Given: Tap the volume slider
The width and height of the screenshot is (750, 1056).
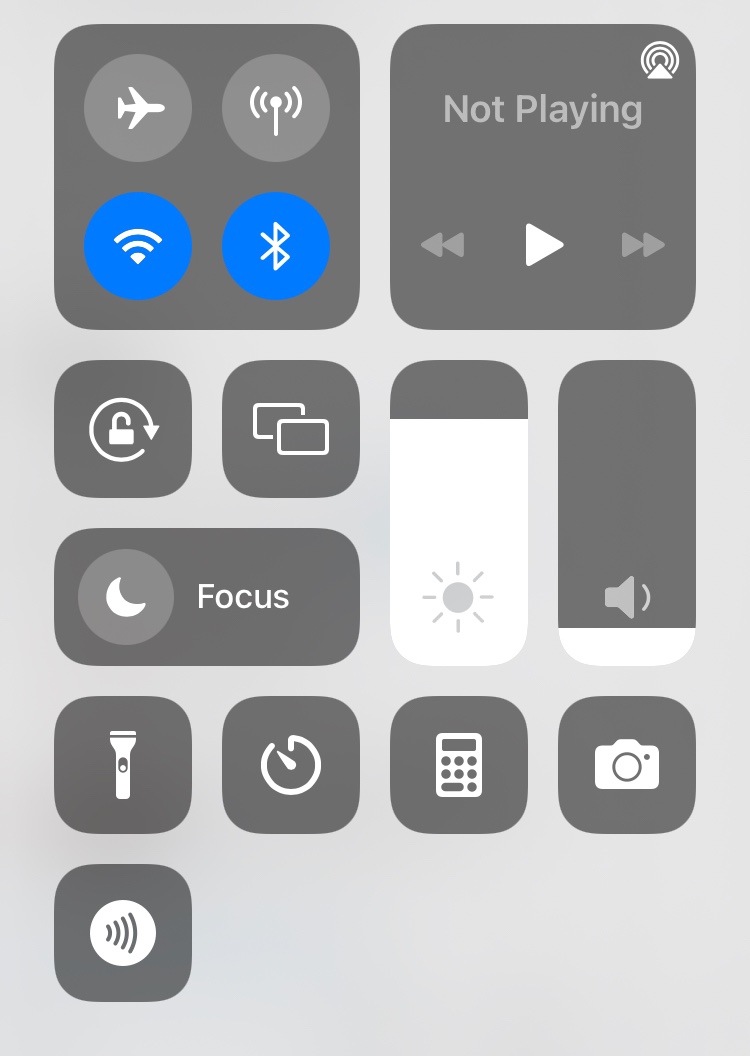Looking at the screenshot, I should [627, 513].
